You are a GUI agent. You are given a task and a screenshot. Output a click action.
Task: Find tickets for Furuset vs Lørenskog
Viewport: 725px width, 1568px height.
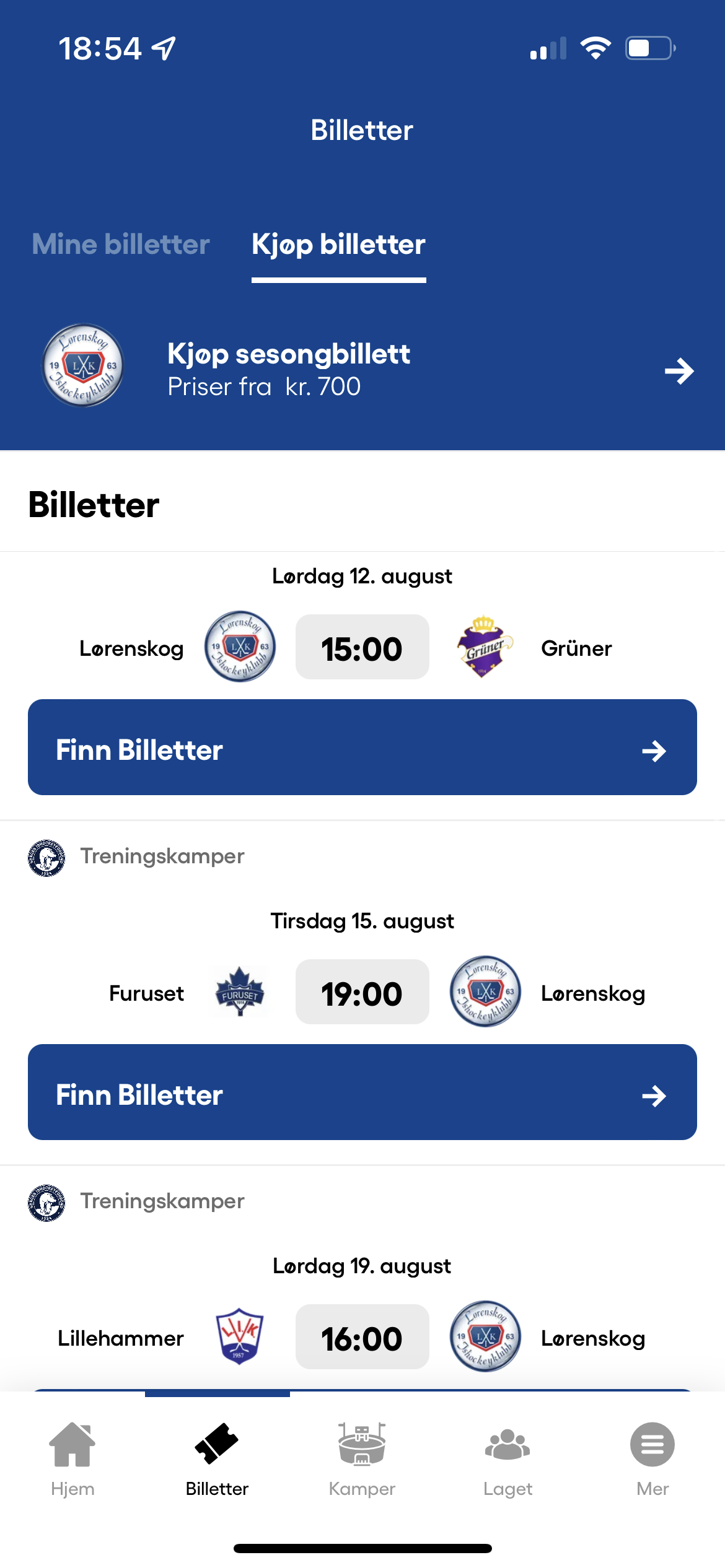click(x=362, y=1092)
